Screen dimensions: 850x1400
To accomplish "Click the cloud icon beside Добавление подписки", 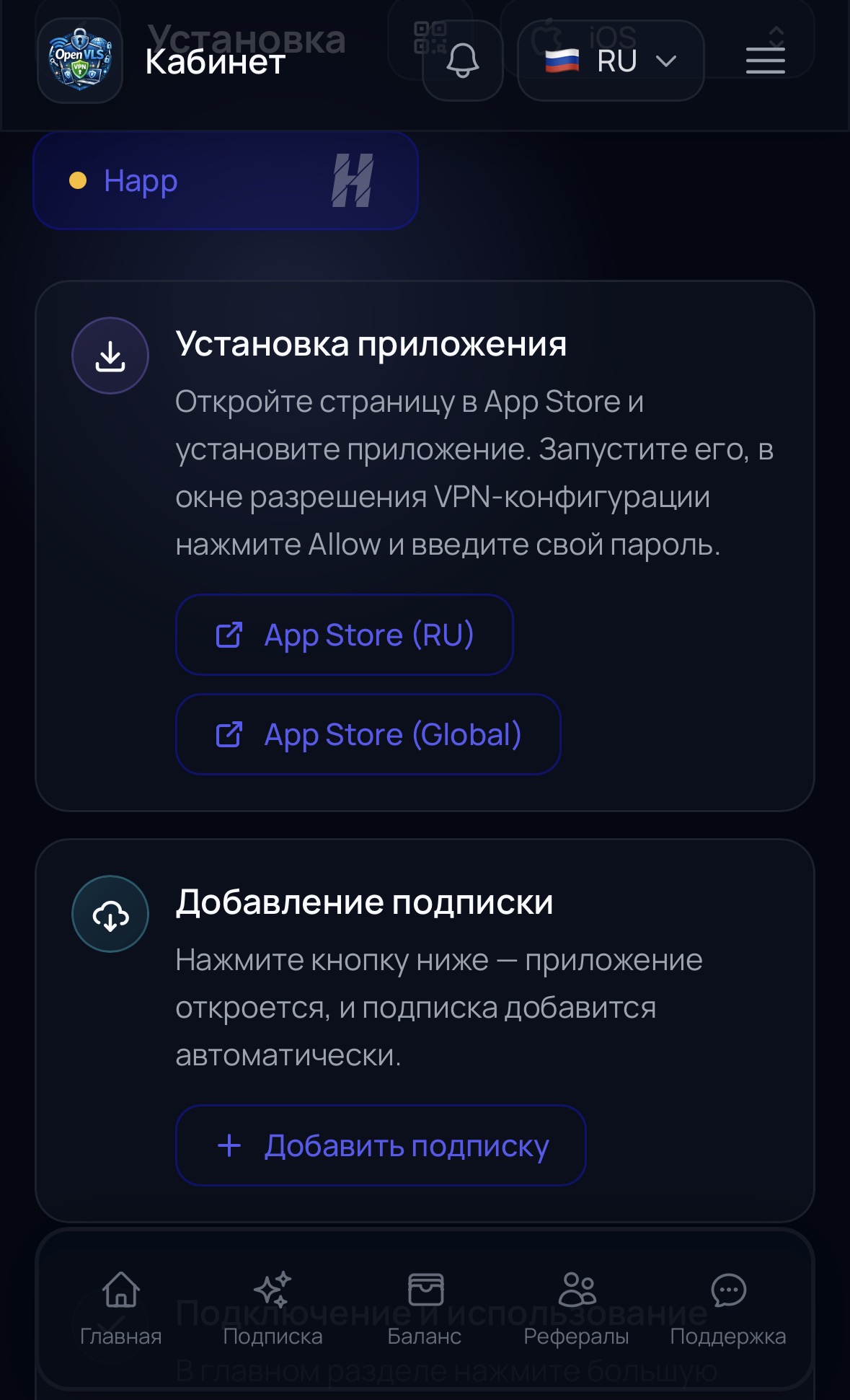I will pyautogui.click(x=110, y=913).
